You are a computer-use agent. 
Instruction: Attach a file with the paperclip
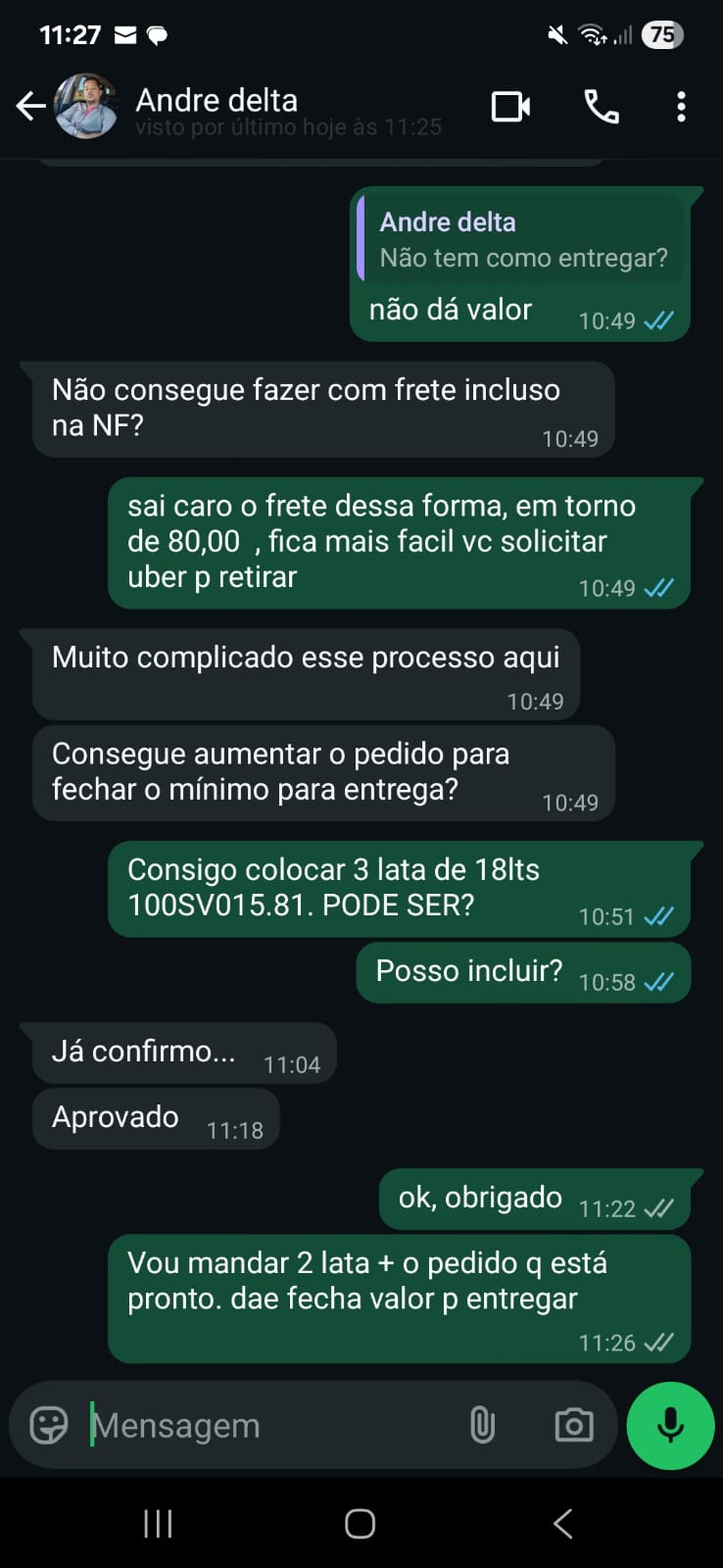point(482,1425)
